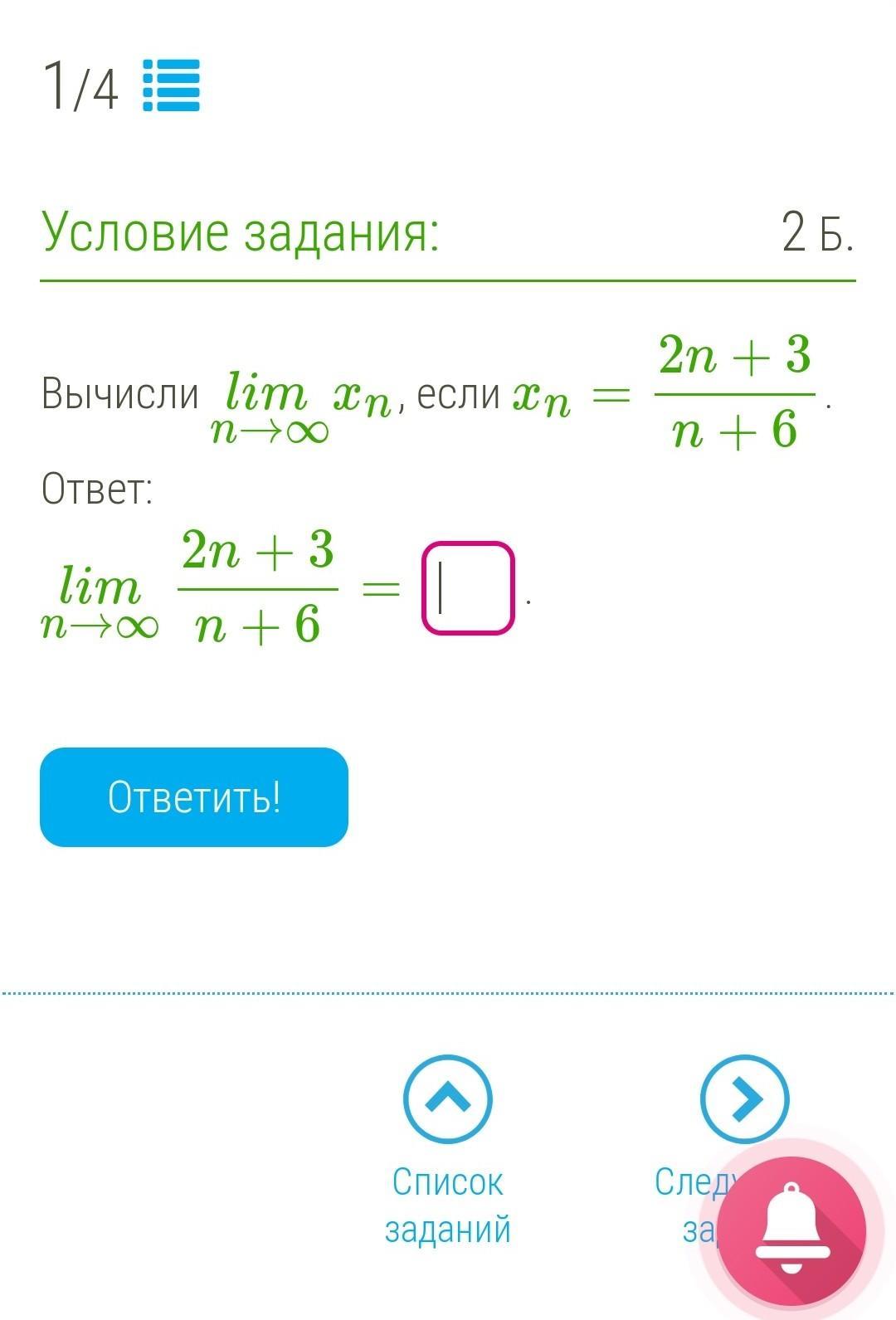Go to Список заданий
Screen dimensions: 896x1320
[x=448, y=1100]
